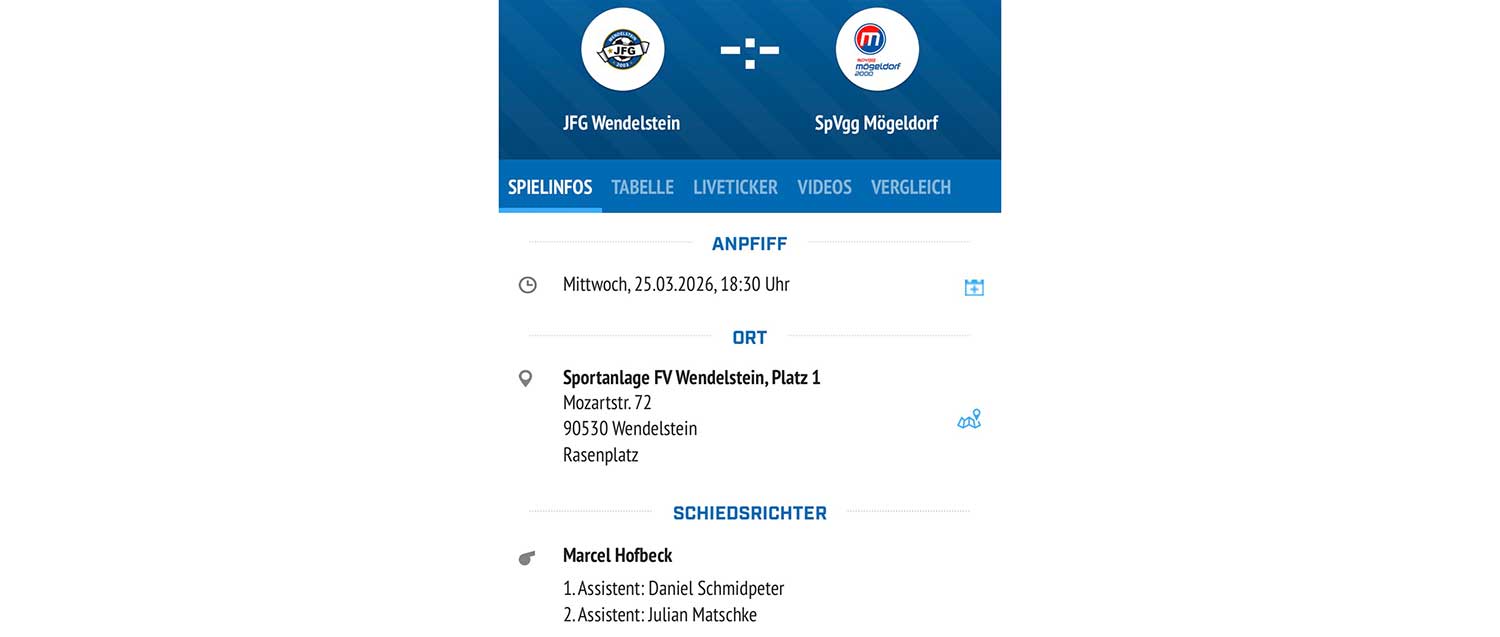
Task: Open the JFG Wendelstein team page
Action: click(622, 50)
